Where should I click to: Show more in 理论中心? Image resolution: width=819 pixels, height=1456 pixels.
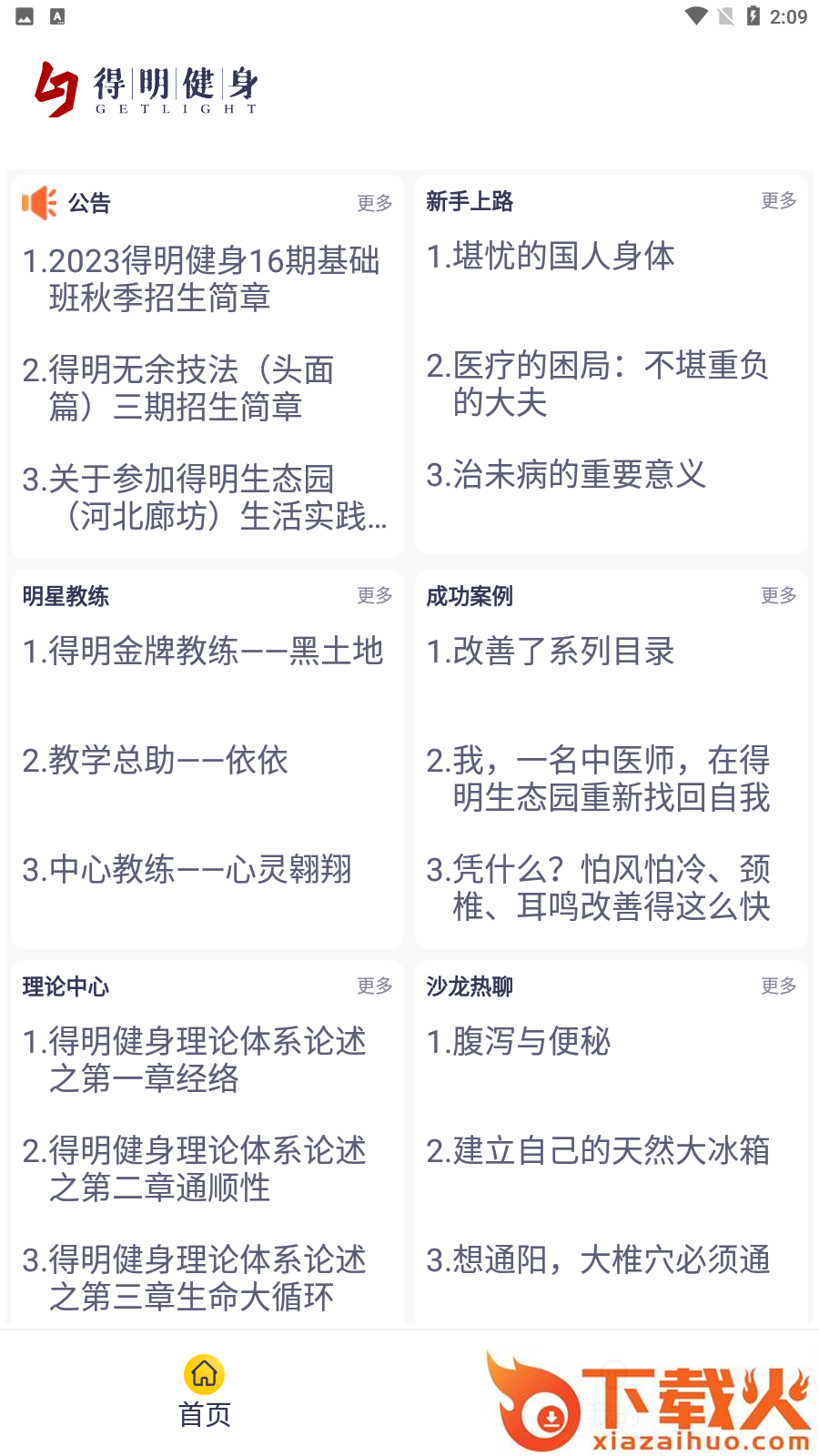pyautogui.click(x=374, y=986)
